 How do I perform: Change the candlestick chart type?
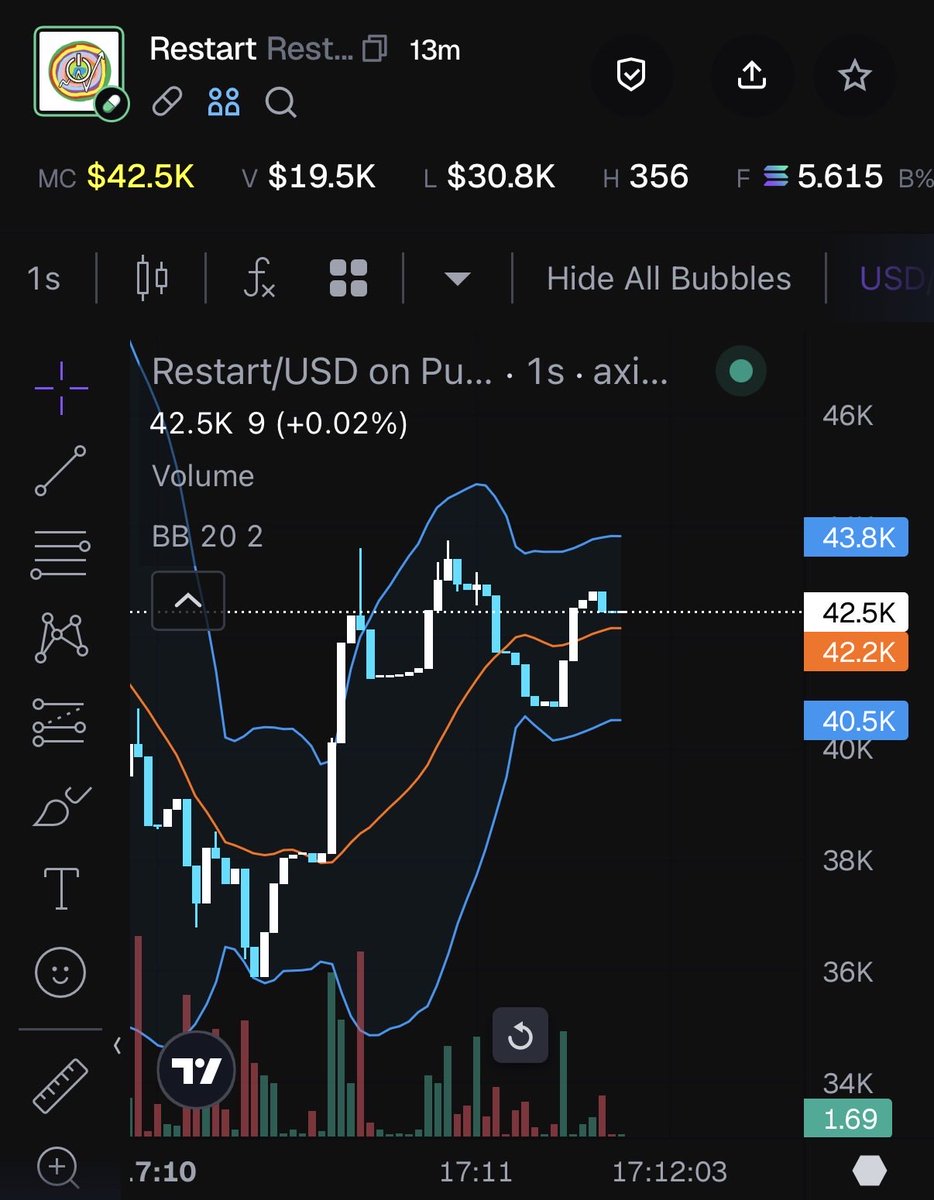pos(151,278)
